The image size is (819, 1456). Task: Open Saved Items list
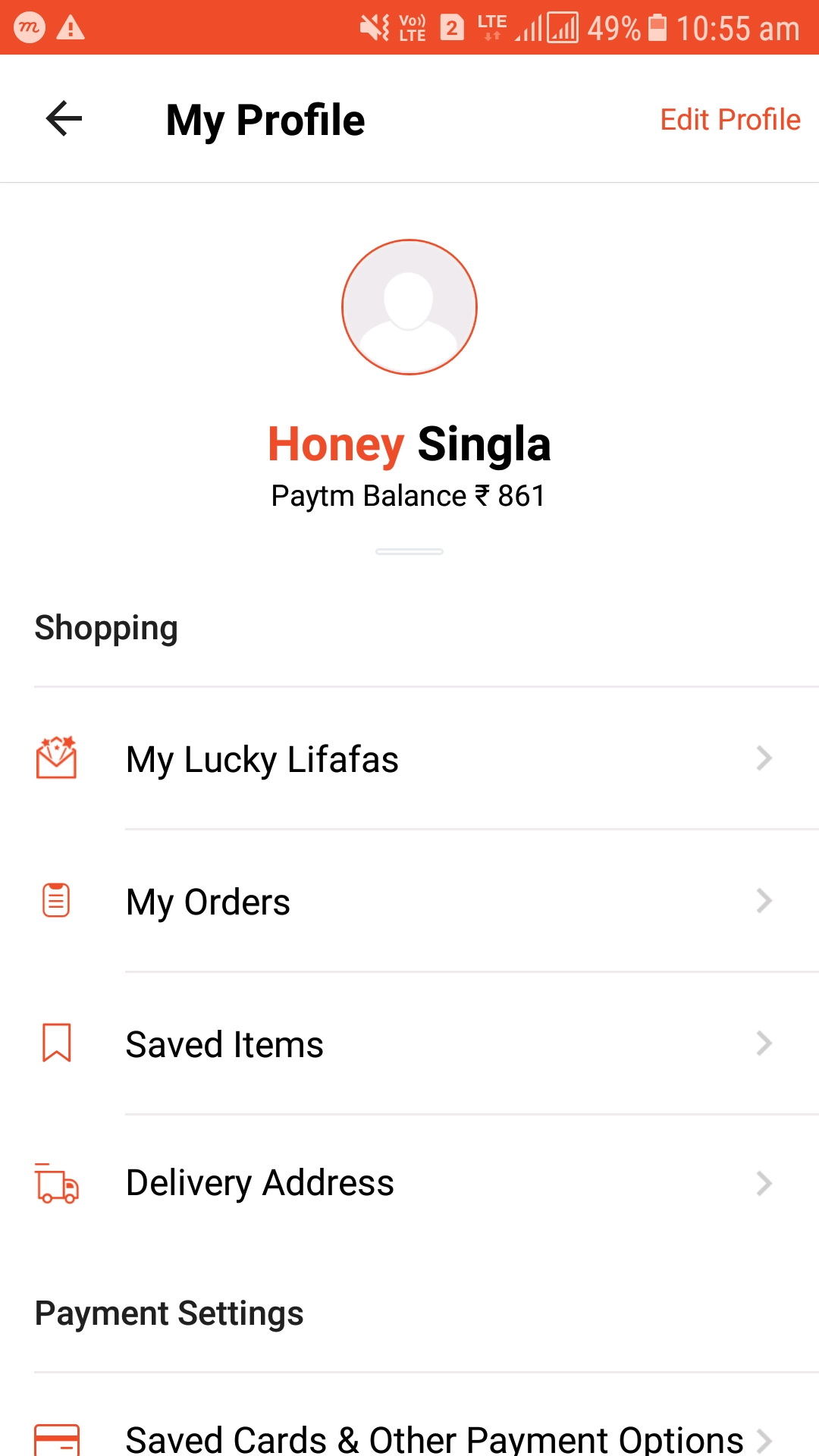pos(409,1044)
